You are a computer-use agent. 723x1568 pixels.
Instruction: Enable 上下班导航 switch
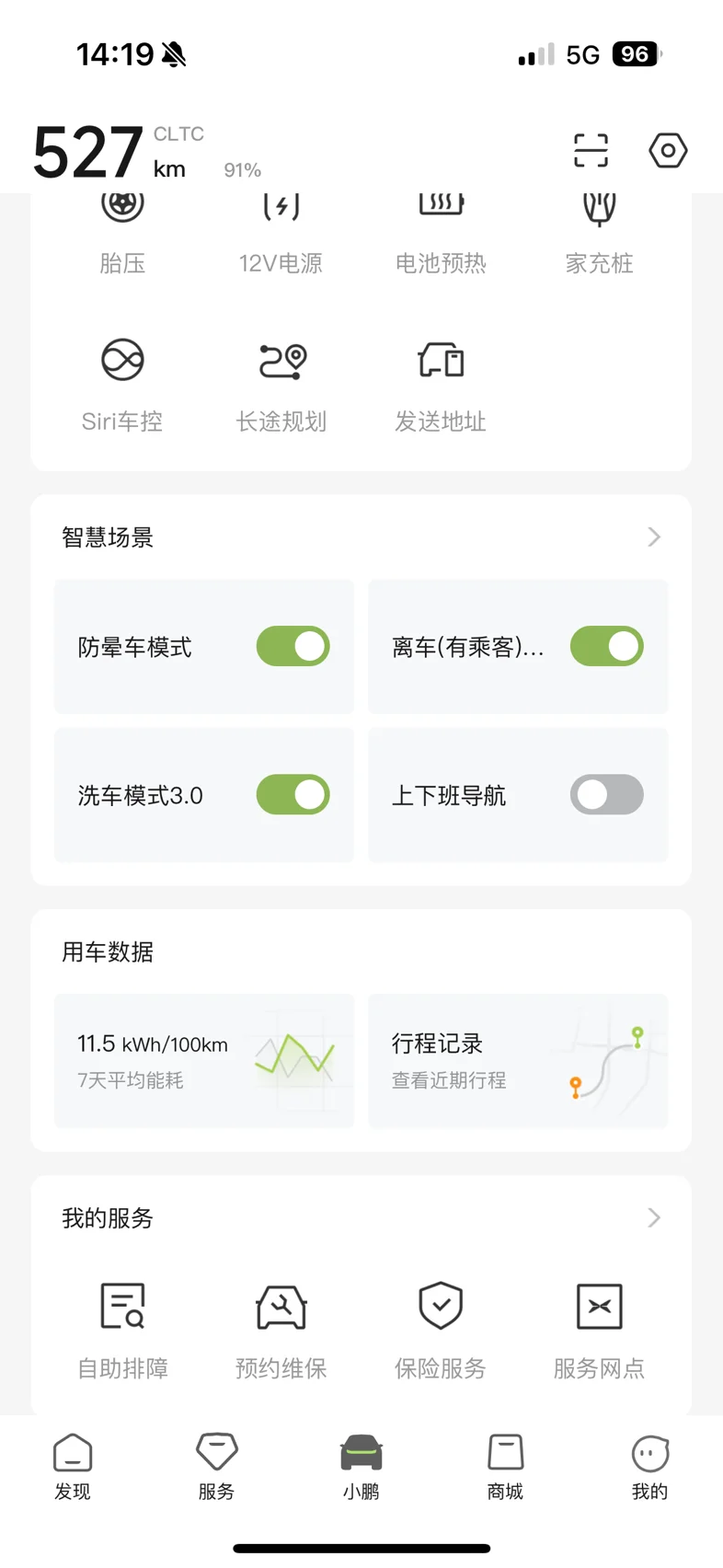[606, 795]
